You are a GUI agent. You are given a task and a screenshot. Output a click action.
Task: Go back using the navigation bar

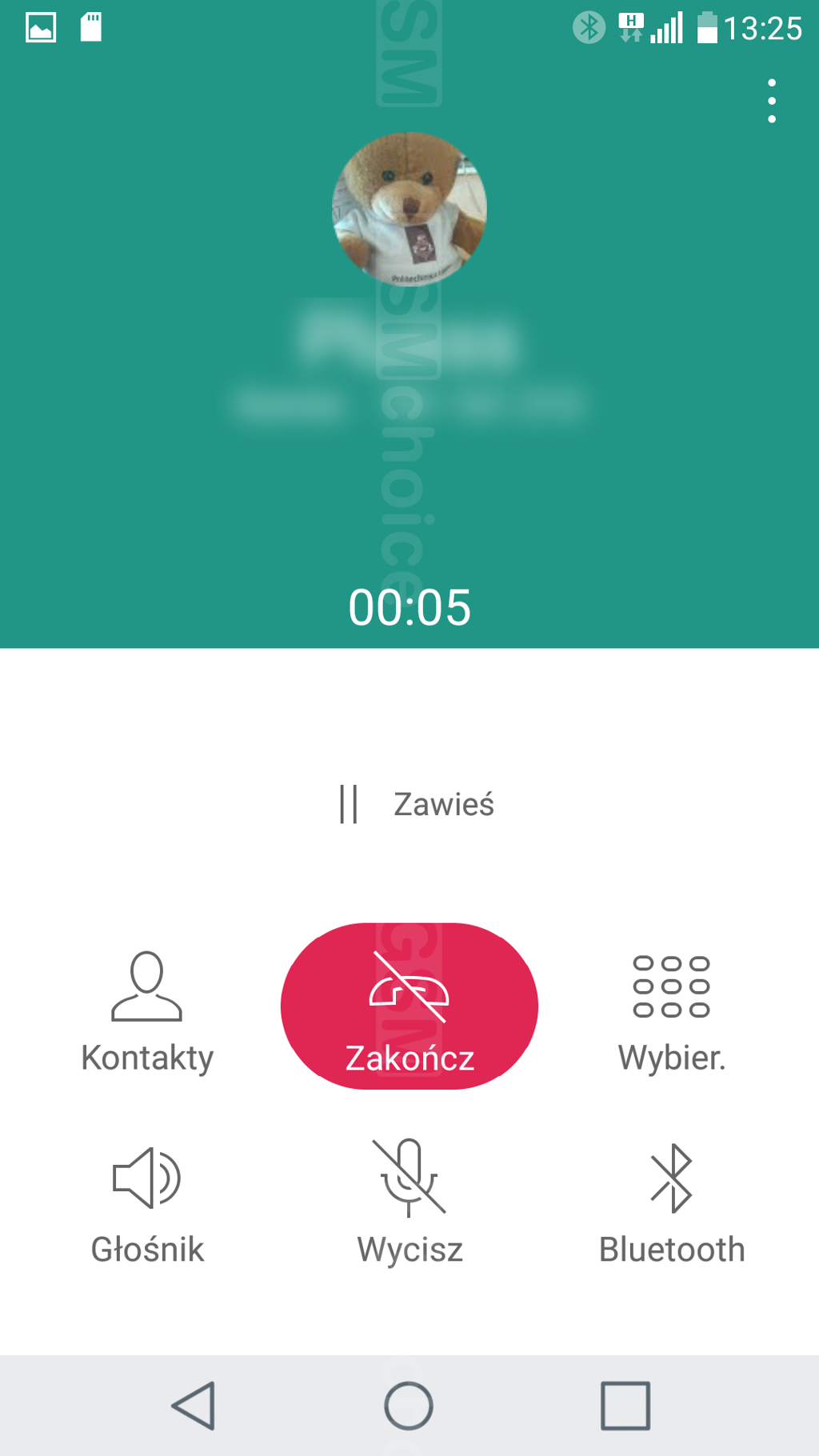(194, 1406)
